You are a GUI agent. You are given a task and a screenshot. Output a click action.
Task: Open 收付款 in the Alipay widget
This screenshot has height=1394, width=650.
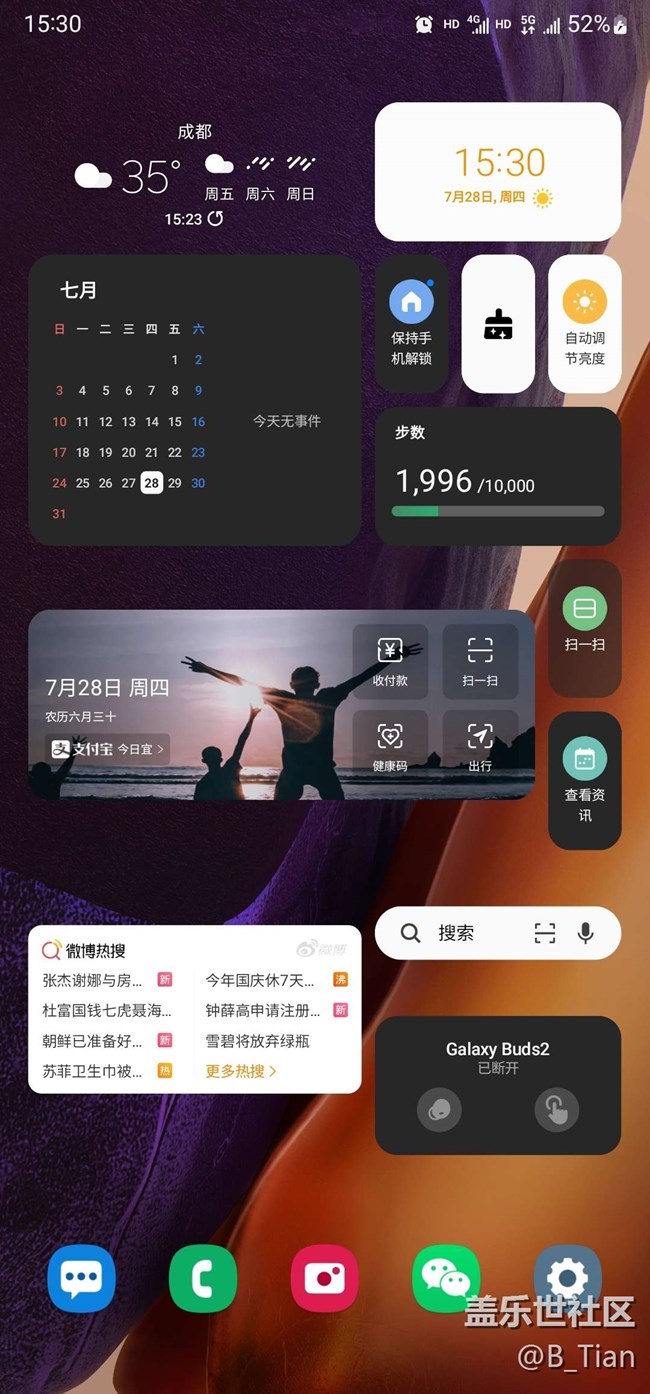pyautogui.click(x=390, y=661)
